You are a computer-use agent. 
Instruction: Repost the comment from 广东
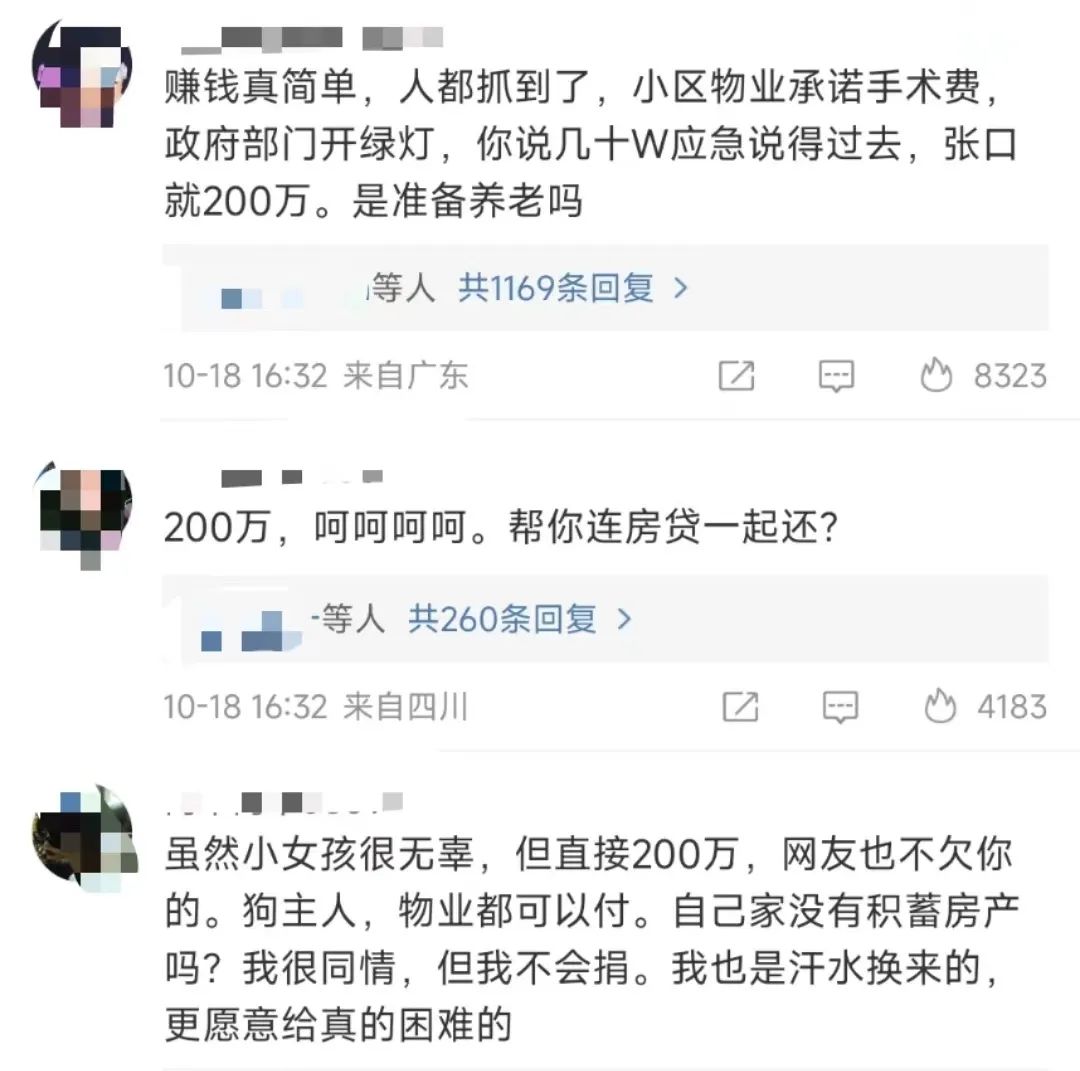tap(737, 376)
